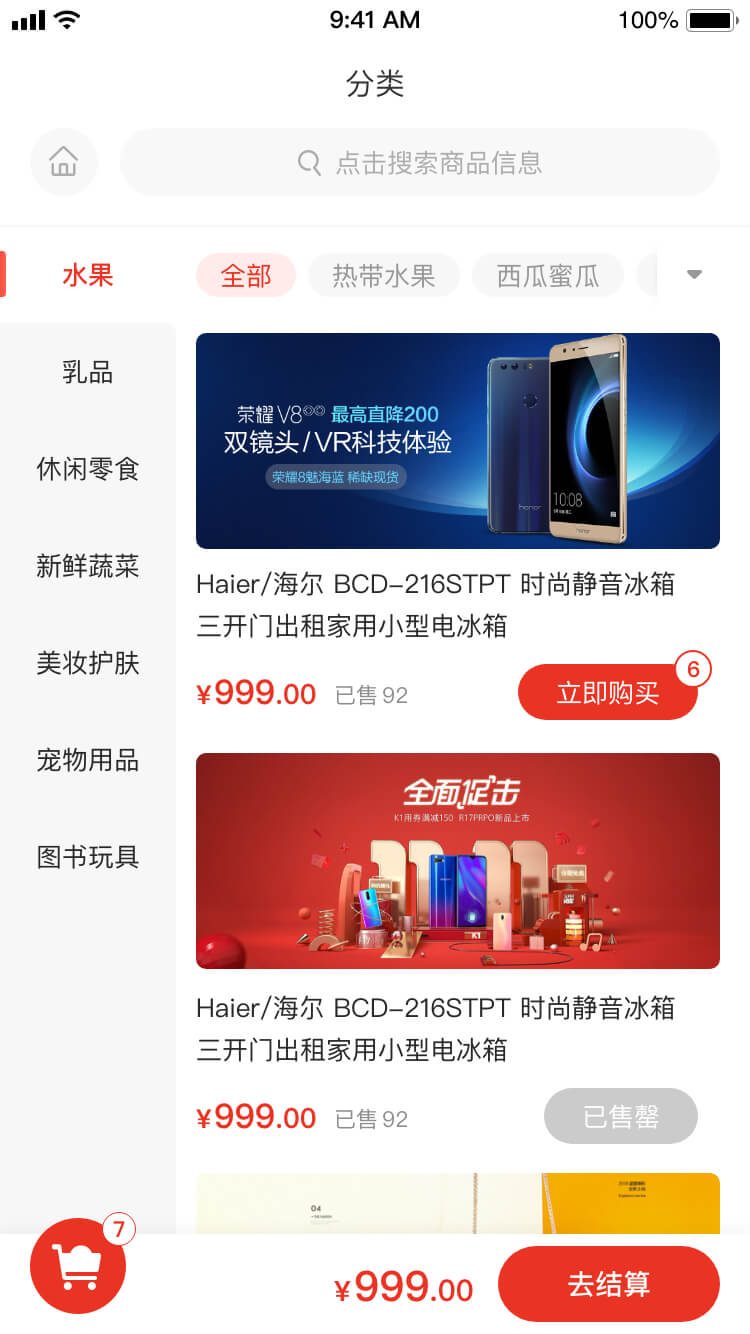Open the 点击搜索商品信息 search box
The image size is (750, 1334).
click(x=420, y=162)
